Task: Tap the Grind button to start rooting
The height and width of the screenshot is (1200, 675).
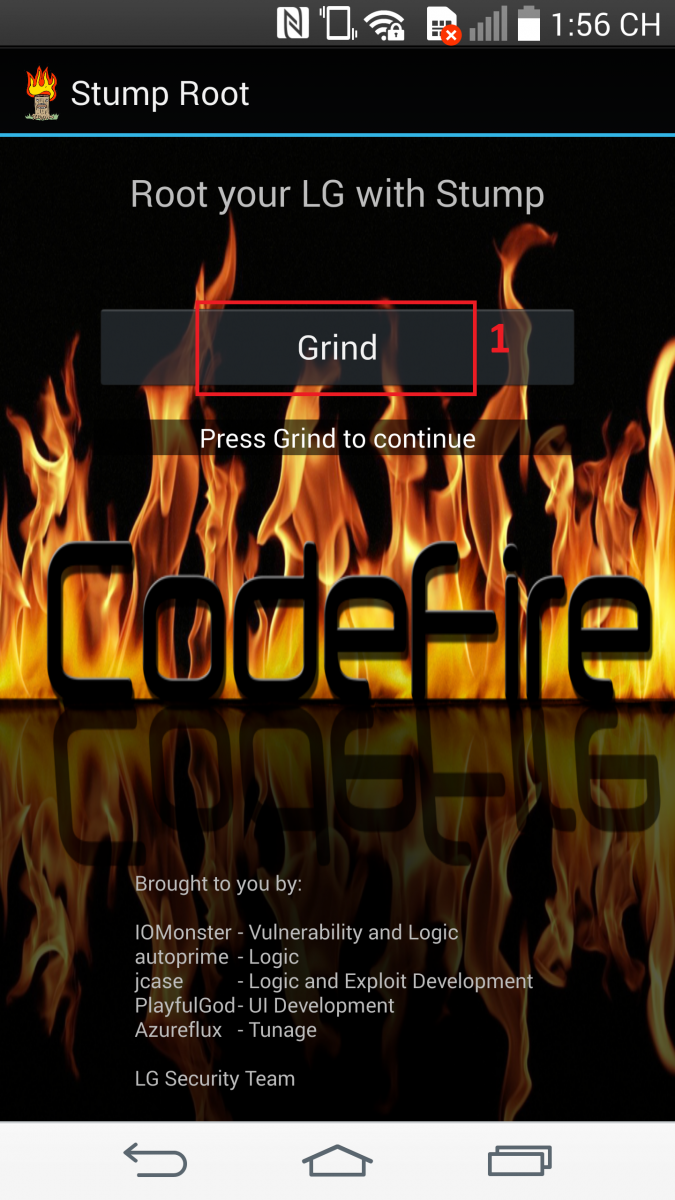Action: click(x=337, y=348)
